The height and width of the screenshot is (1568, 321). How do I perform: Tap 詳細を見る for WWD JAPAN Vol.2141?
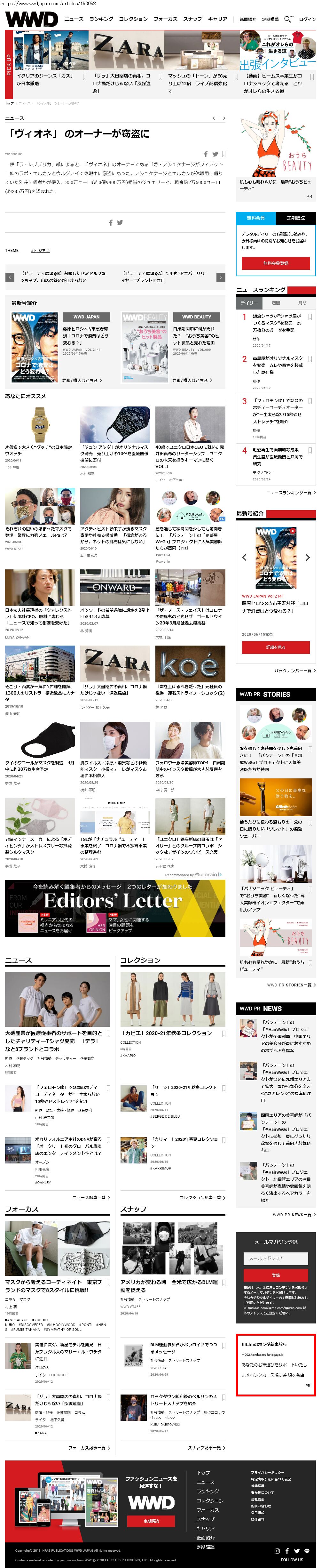275,647
